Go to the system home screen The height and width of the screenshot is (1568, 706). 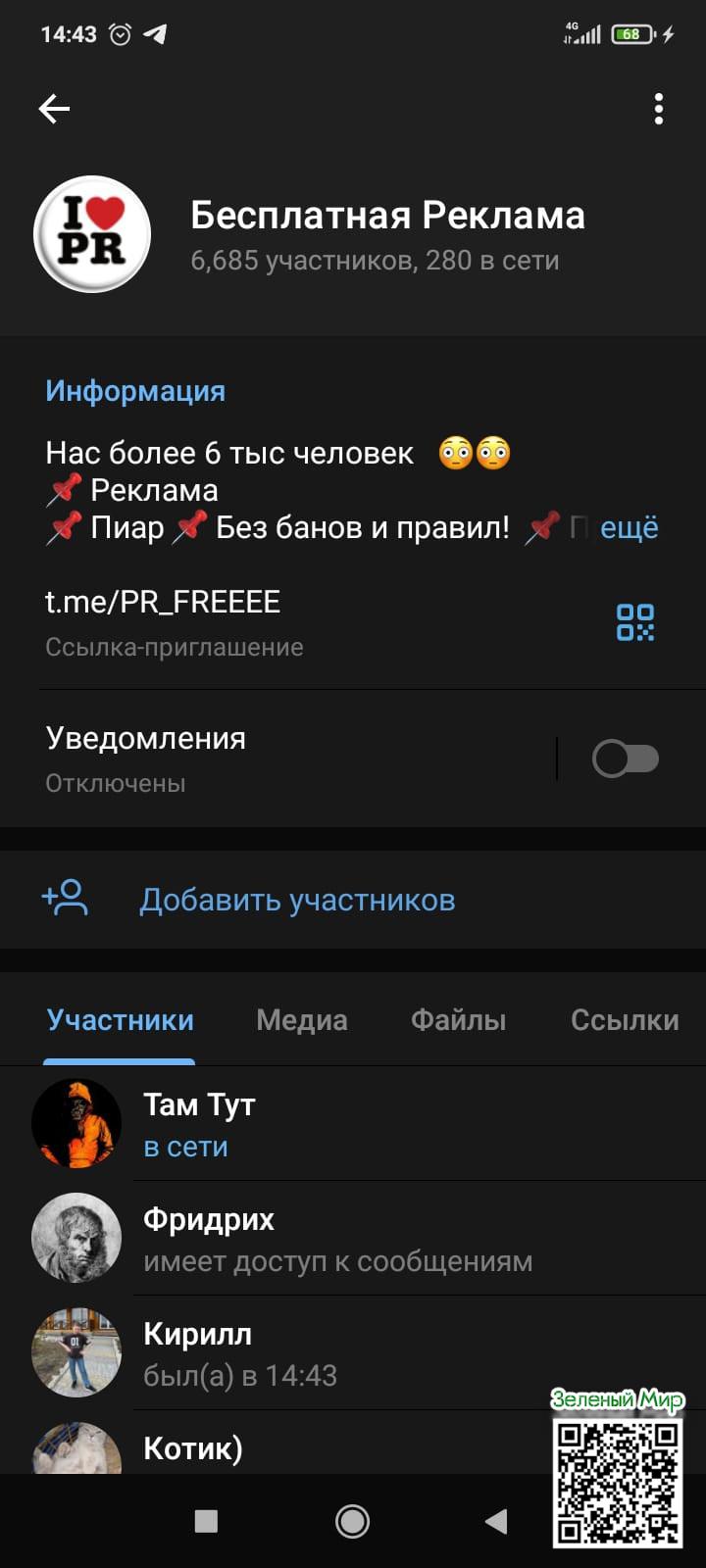pos(352,1521)
